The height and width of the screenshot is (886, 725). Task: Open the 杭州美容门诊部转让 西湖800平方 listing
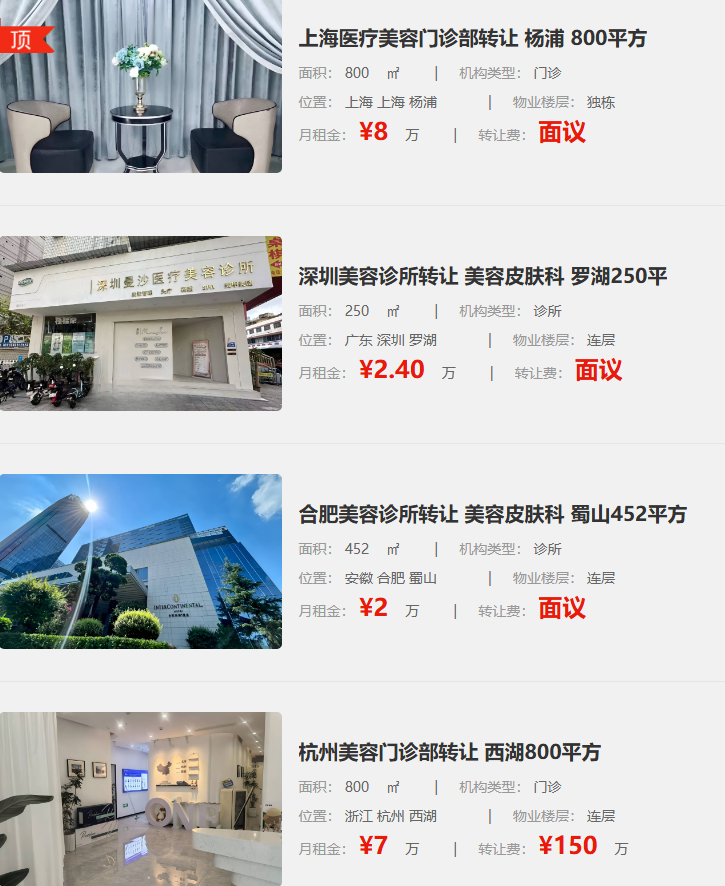[x=449, y=753]
